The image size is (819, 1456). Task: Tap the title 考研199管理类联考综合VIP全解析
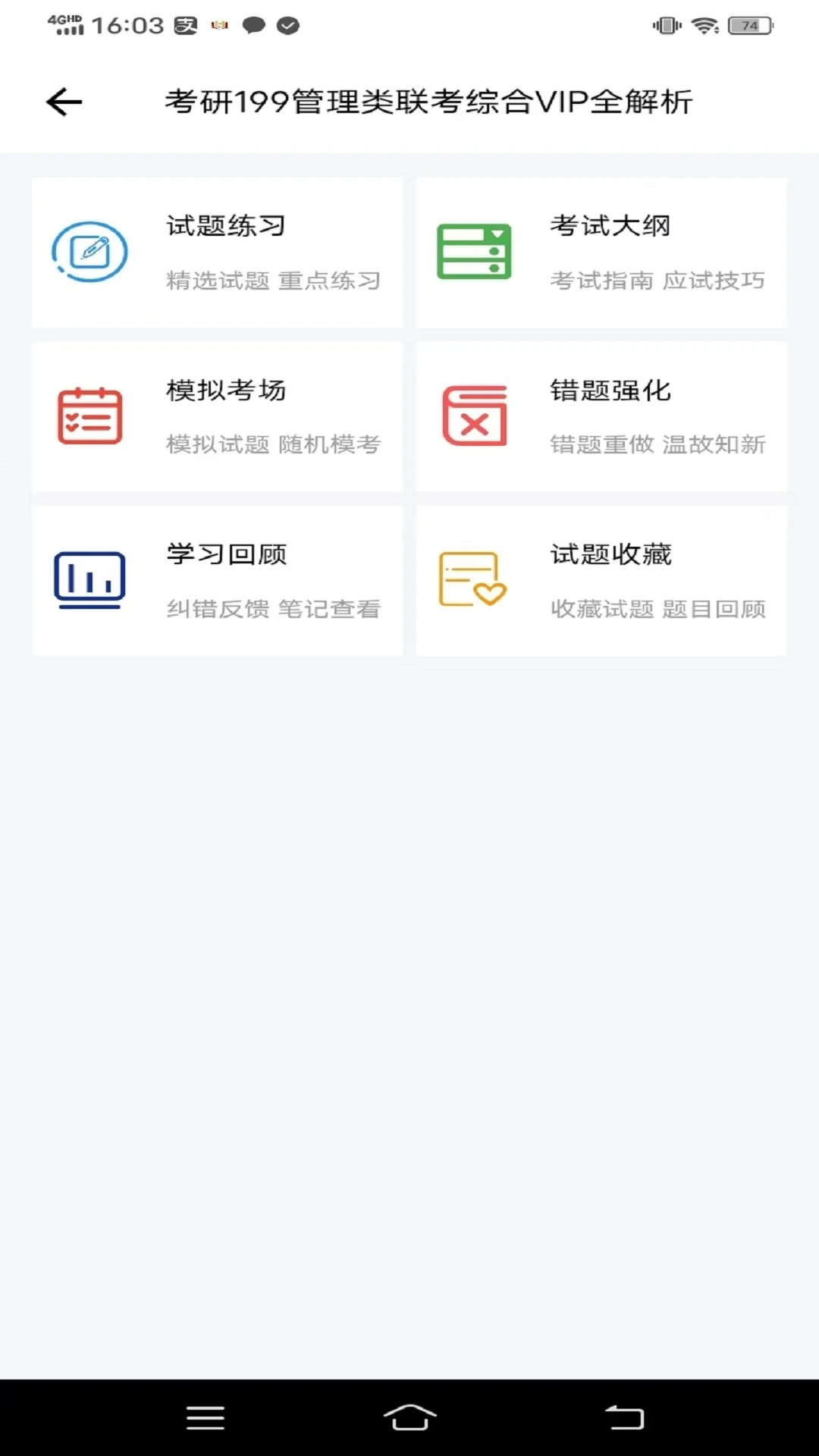[429, 101]
